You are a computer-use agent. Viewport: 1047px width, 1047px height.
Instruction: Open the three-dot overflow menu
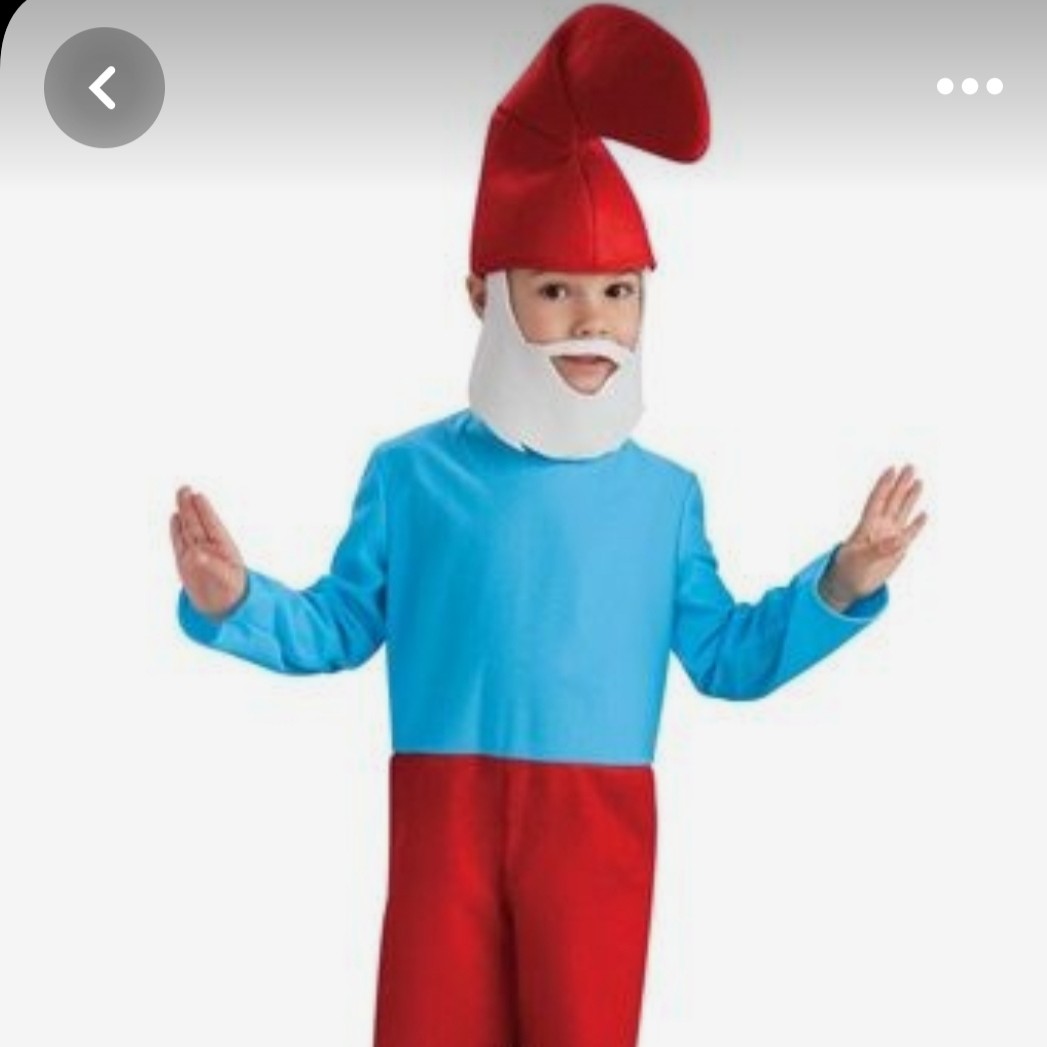pos(969,87)
